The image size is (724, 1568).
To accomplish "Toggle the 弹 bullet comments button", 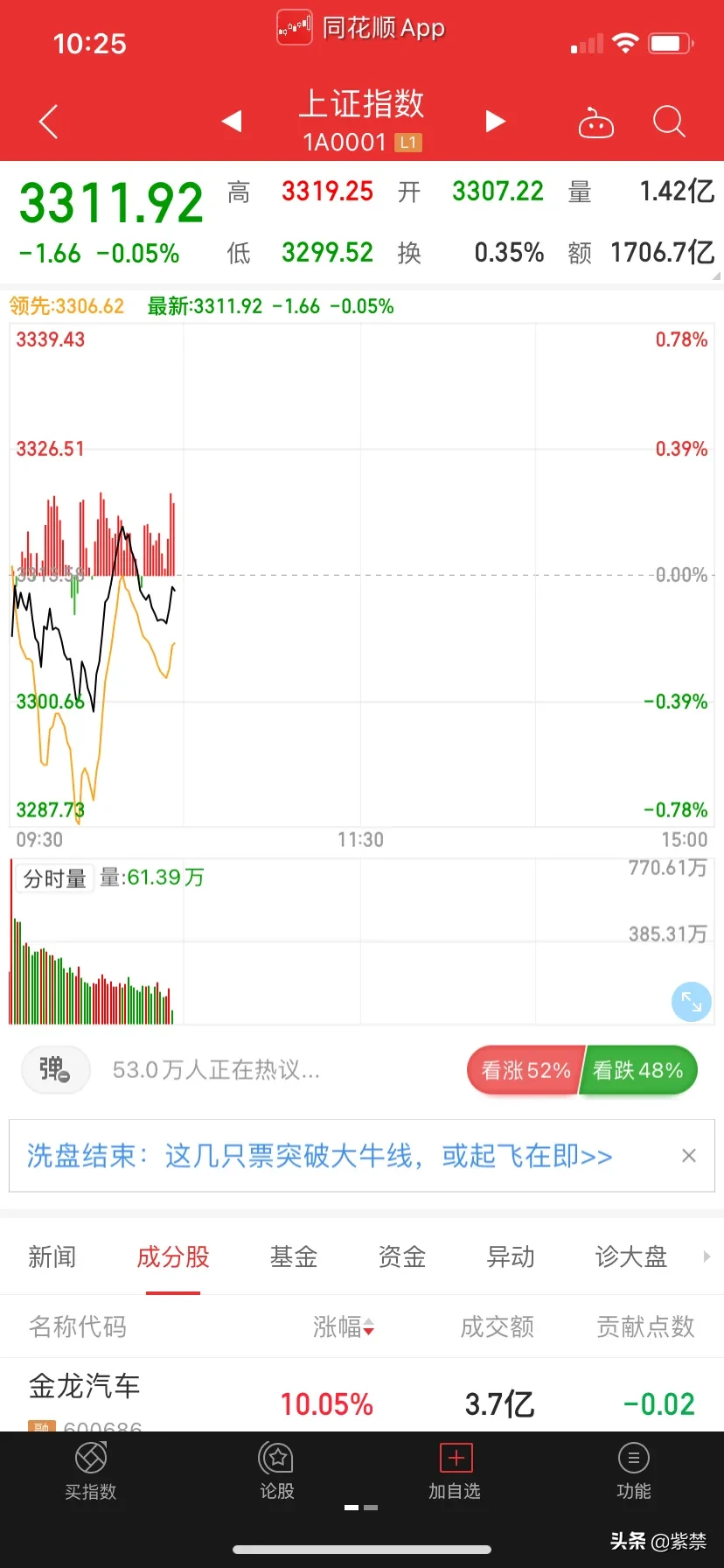I will click(55, 1069).
